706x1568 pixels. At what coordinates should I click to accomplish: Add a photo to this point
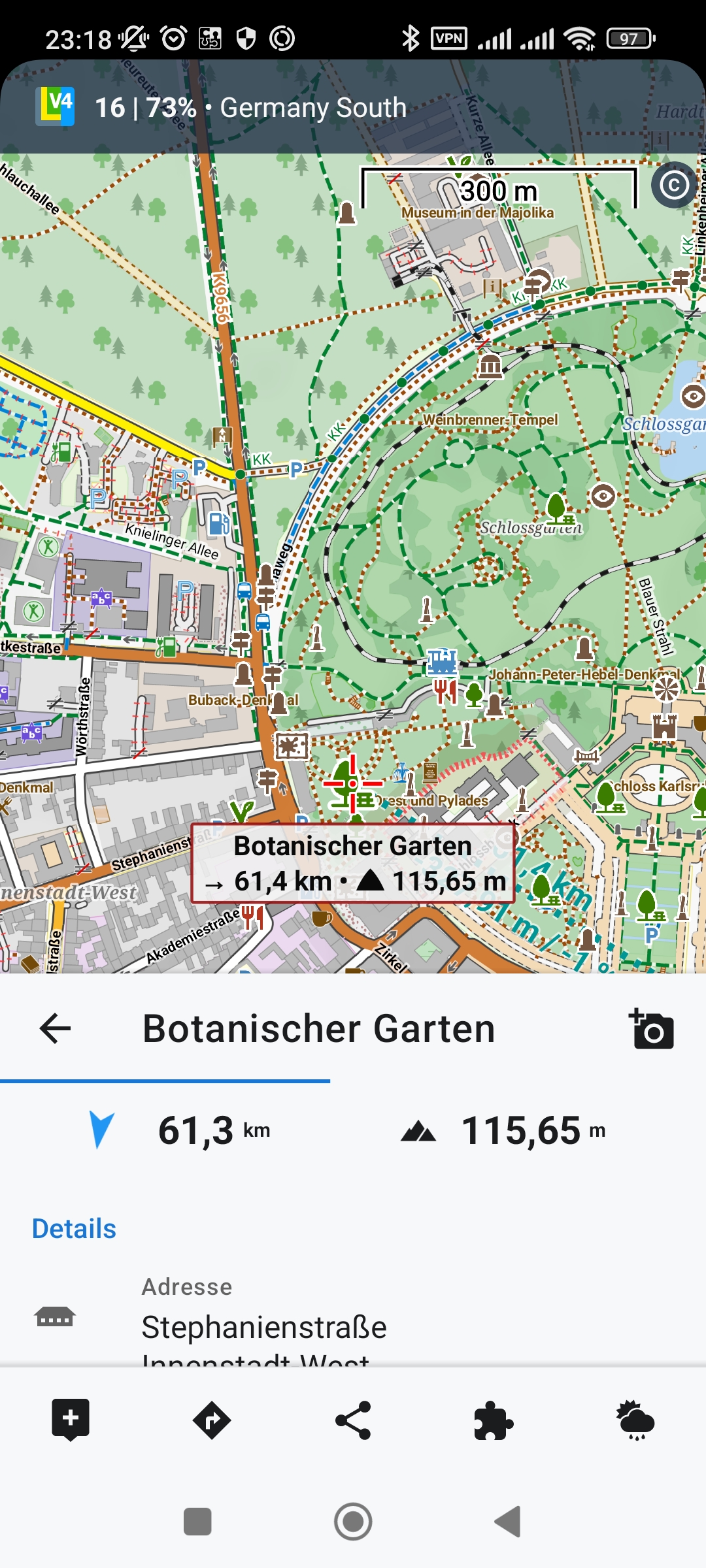[x=651, y=1029]
